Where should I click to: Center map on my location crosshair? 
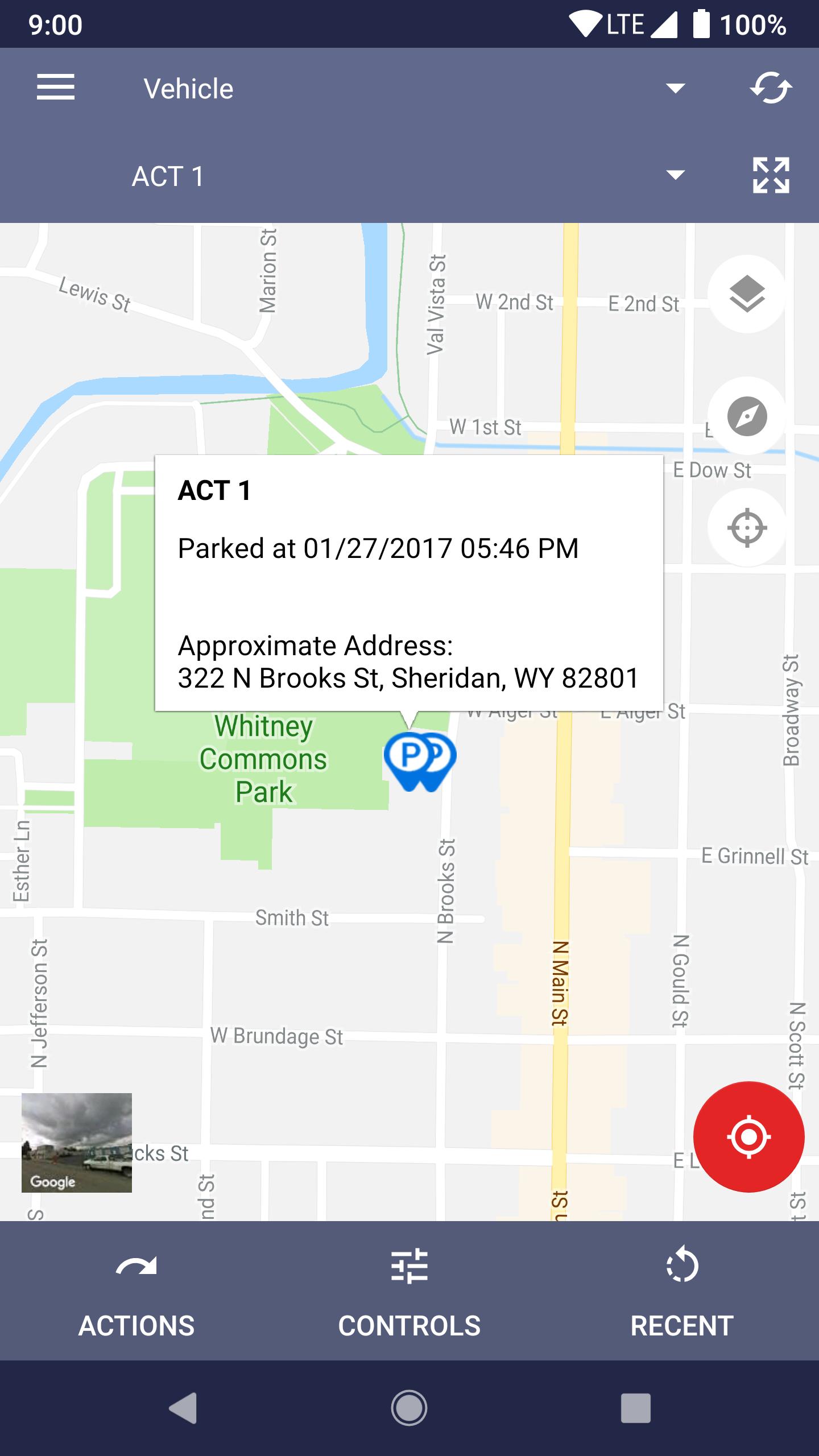pyautogui.click(x=747, y=527)
